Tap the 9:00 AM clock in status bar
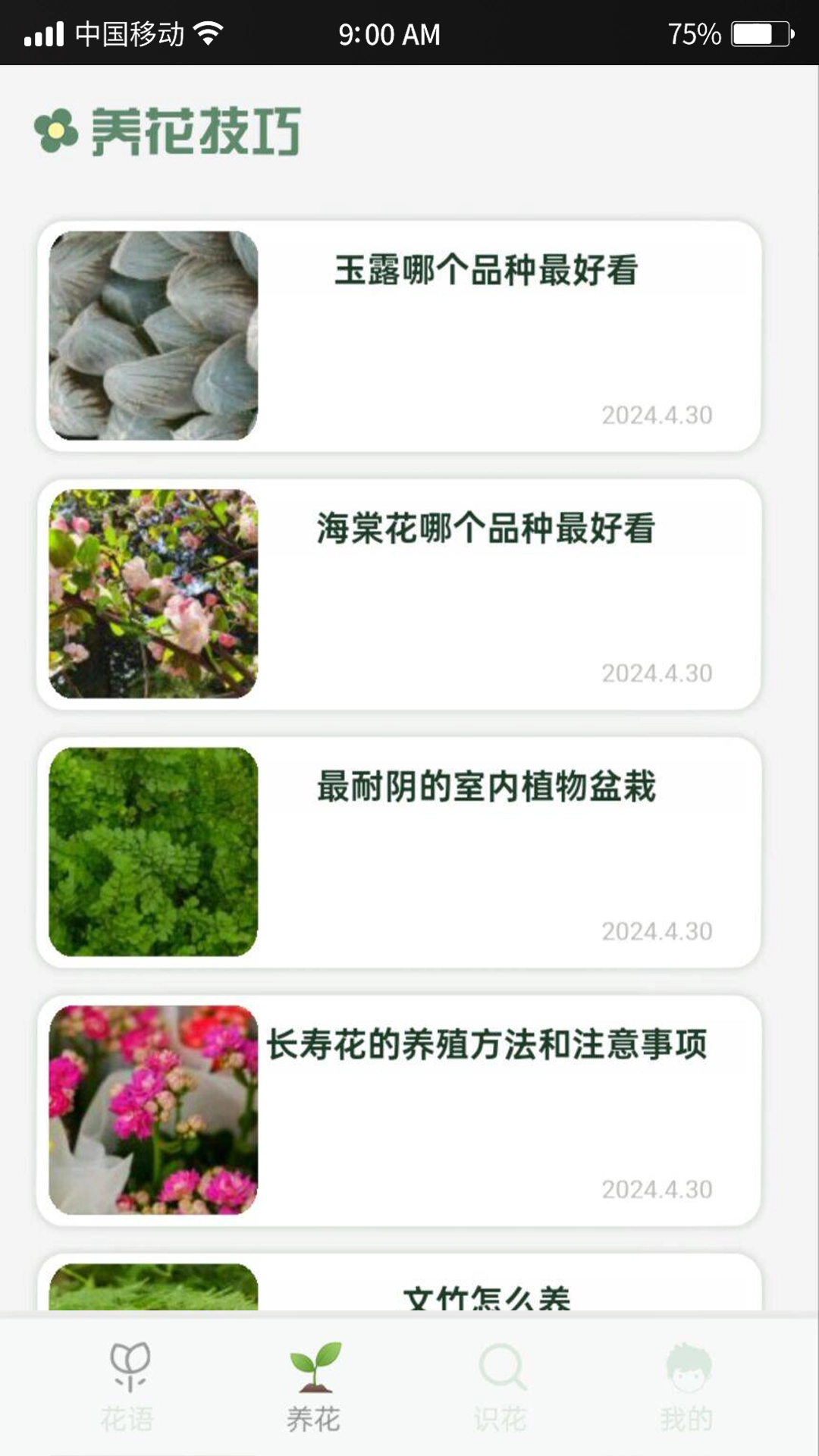The width and height of the screenshot is (819, 1456). coord(388,33)
